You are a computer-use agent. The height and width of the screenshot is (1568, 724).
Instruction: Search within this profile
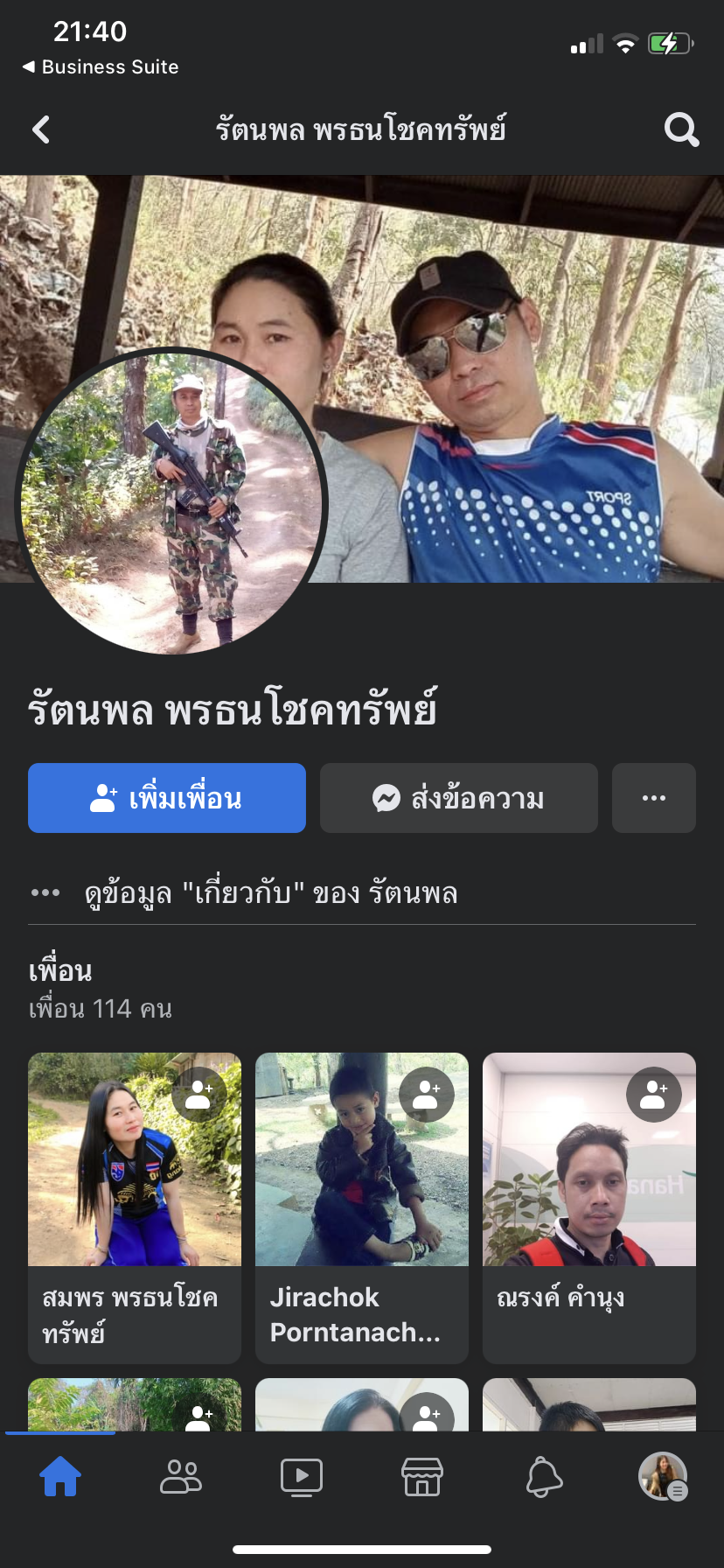pos(681,130)
